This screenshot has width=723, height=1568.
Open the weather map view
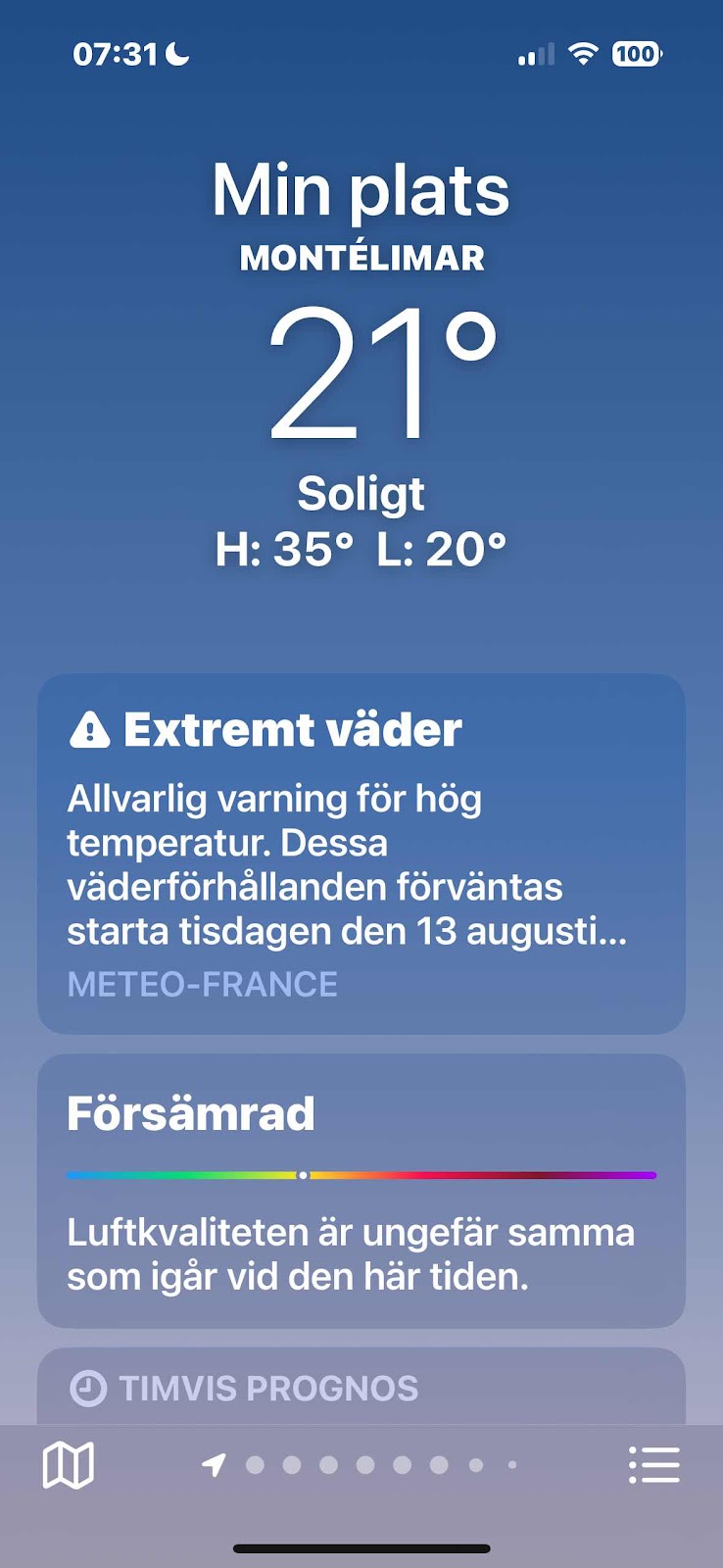coord(68,1465)
